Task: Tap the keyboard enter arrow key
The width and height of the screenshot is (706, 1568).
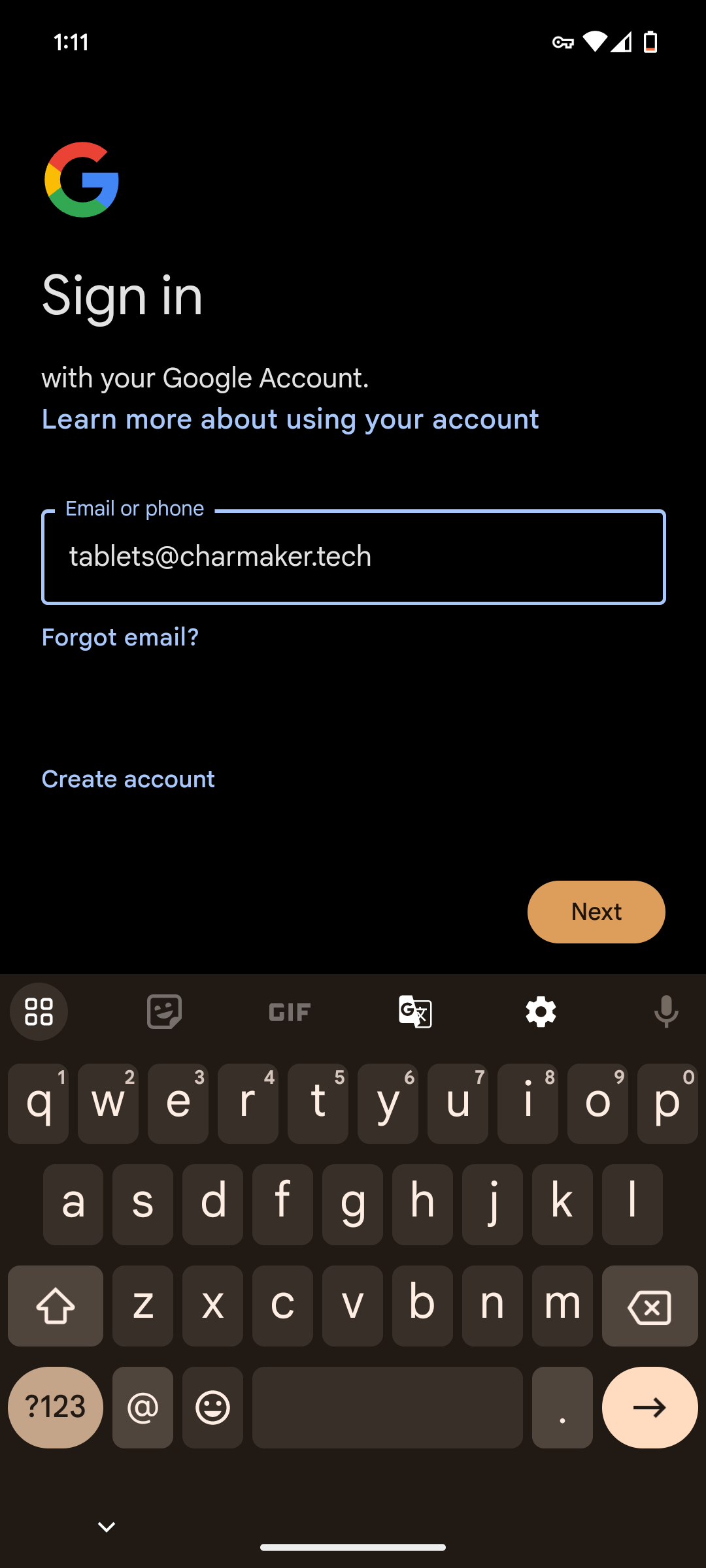Action: tap(650, 1407)
